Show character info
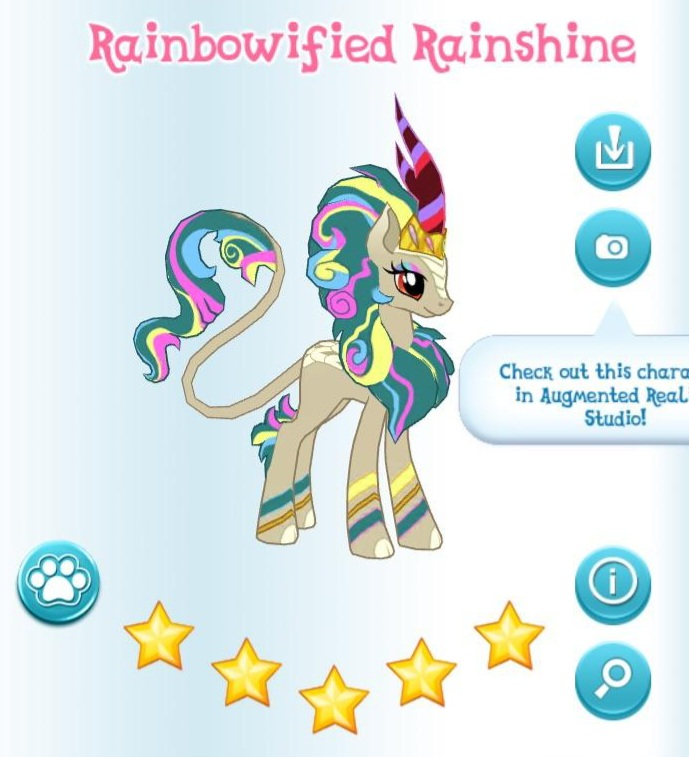The height and width of the screenshot is (757, 689). click(612, 583)
